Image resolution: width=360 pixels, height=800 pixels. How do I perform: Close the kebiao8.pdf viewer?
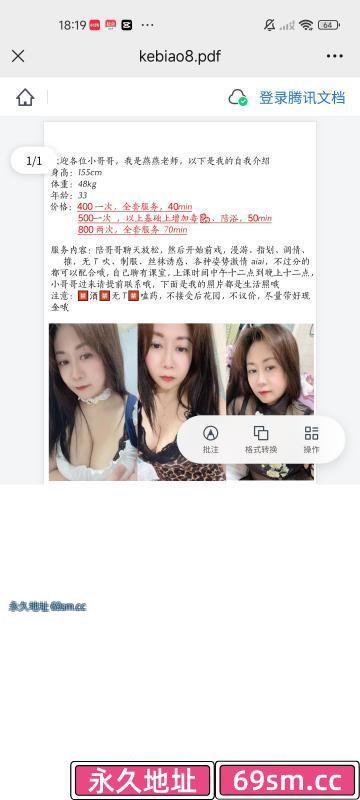click(18, 56)
